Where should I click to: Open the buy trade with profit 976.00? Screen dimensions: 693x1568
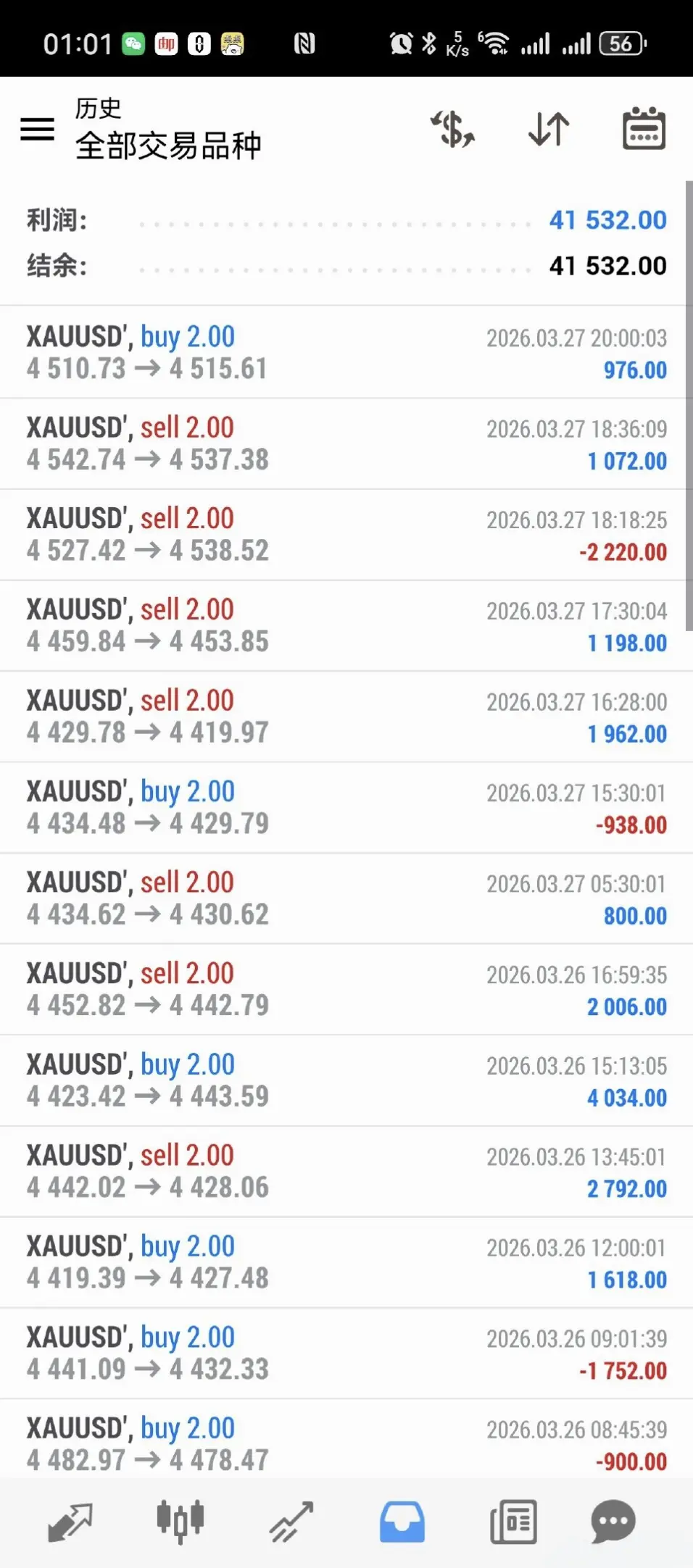(346, 353)
